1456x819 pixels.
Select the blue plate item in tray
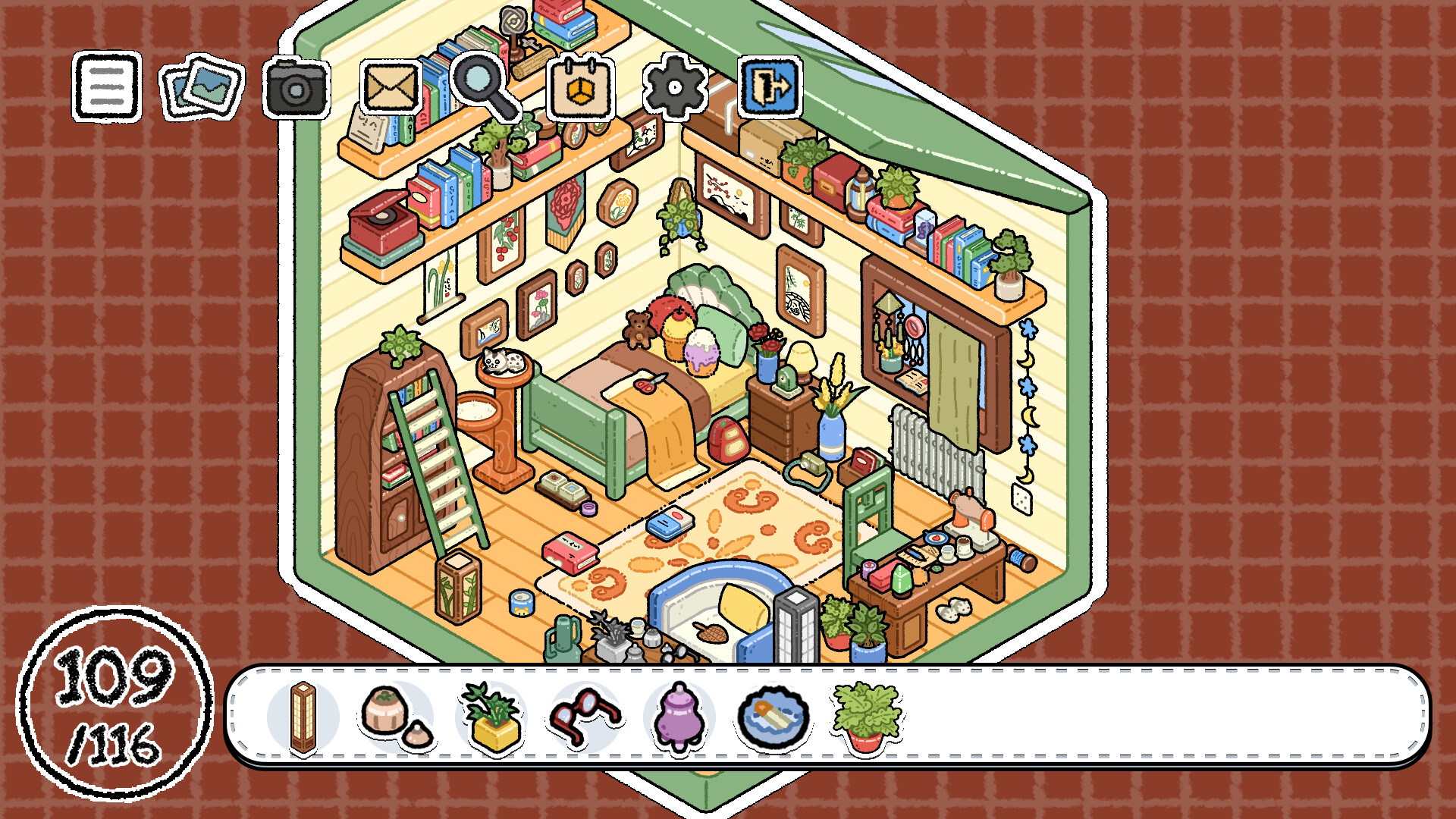coord(773,717)
